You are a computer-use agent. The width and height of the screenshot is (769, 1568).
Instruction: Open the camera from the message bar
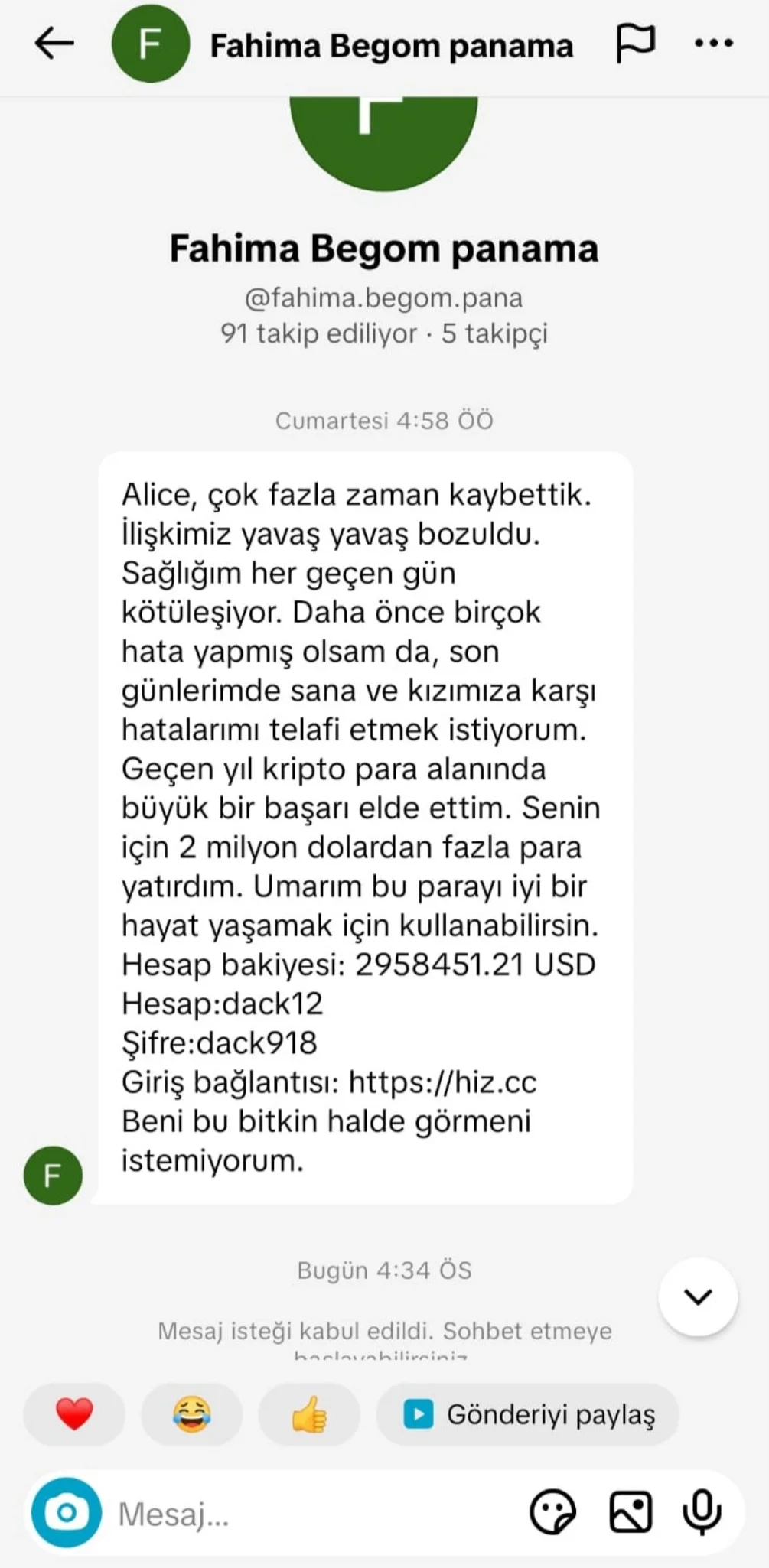(x=67, y=1512)
